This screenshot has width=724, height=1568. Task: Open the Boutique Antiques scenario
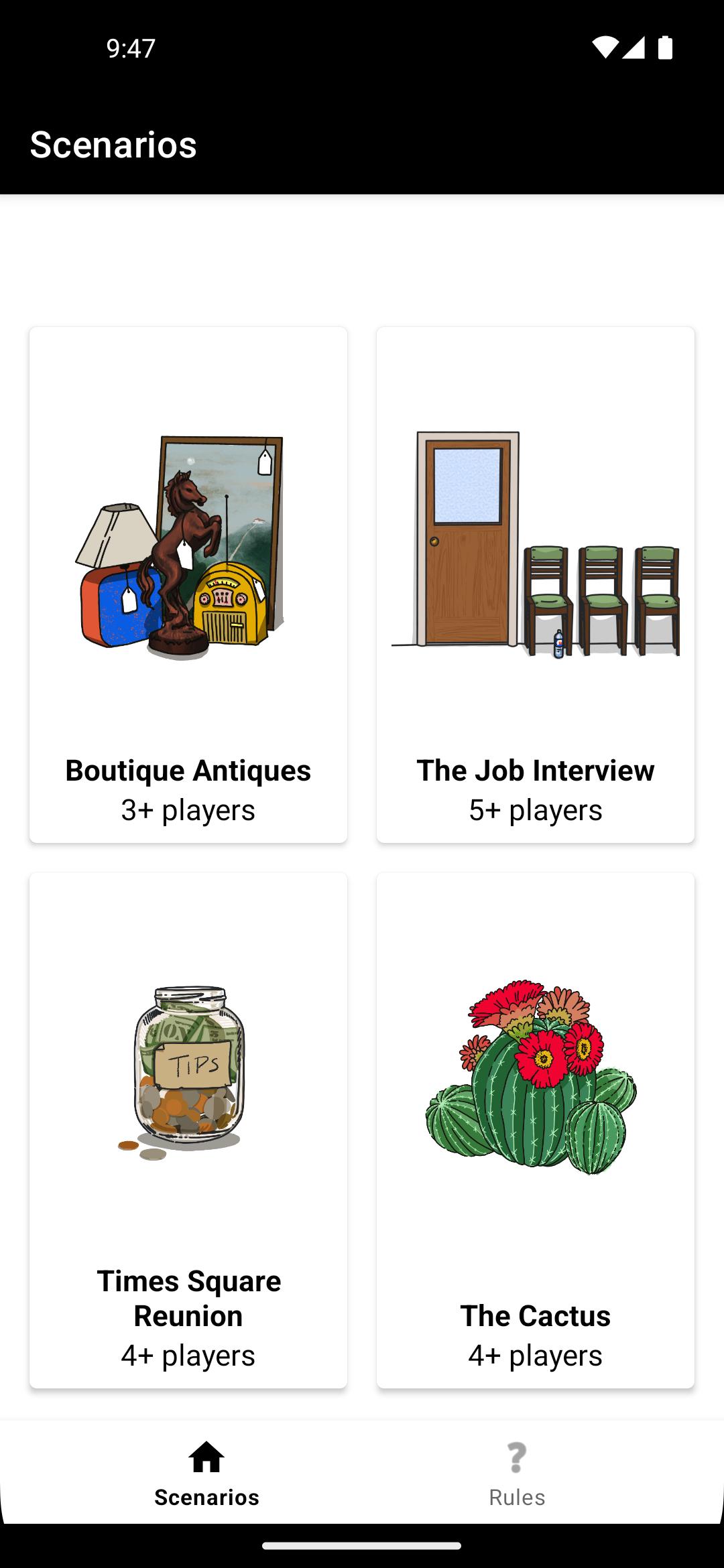pyautogui.click(x=188, y=584)
